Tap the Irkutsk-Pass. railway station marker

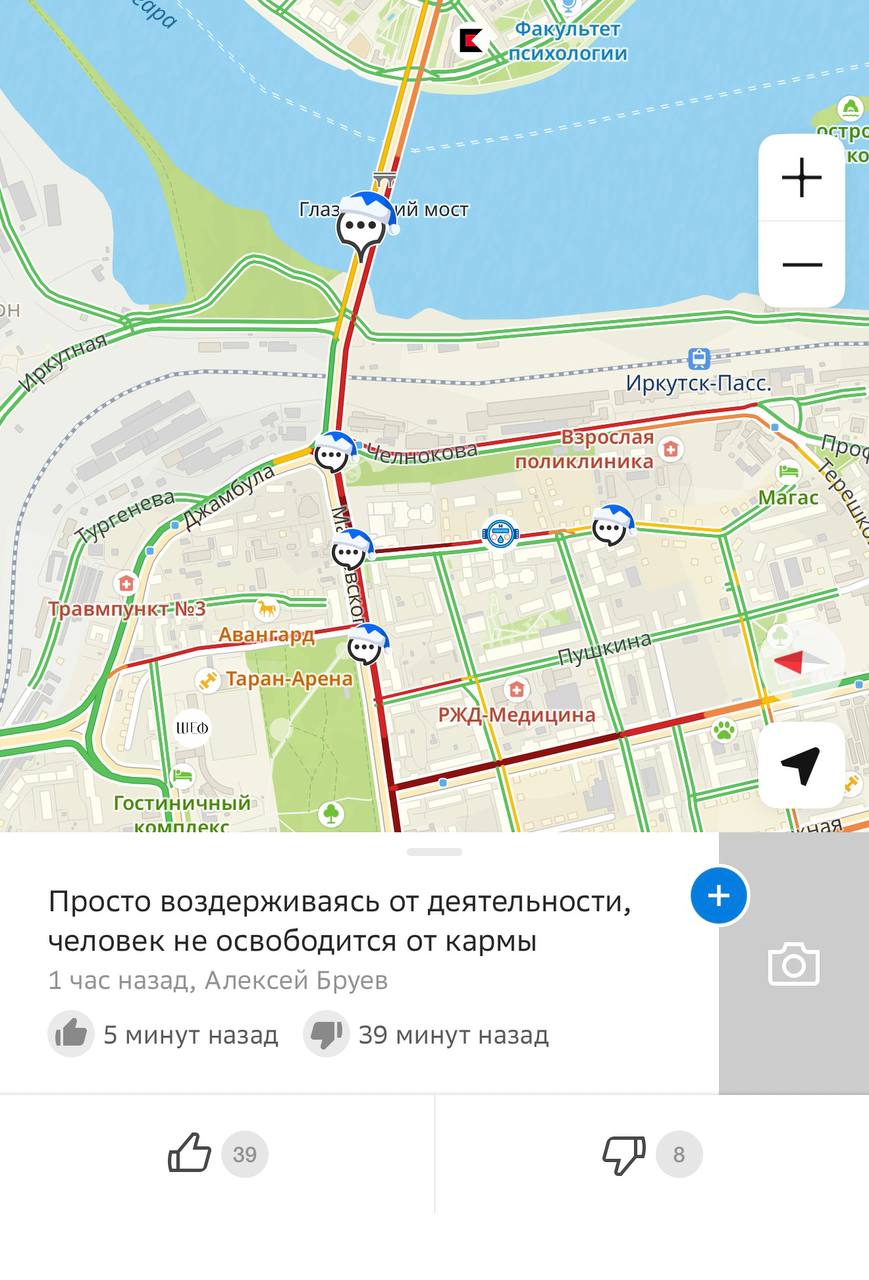click(699, 359)
